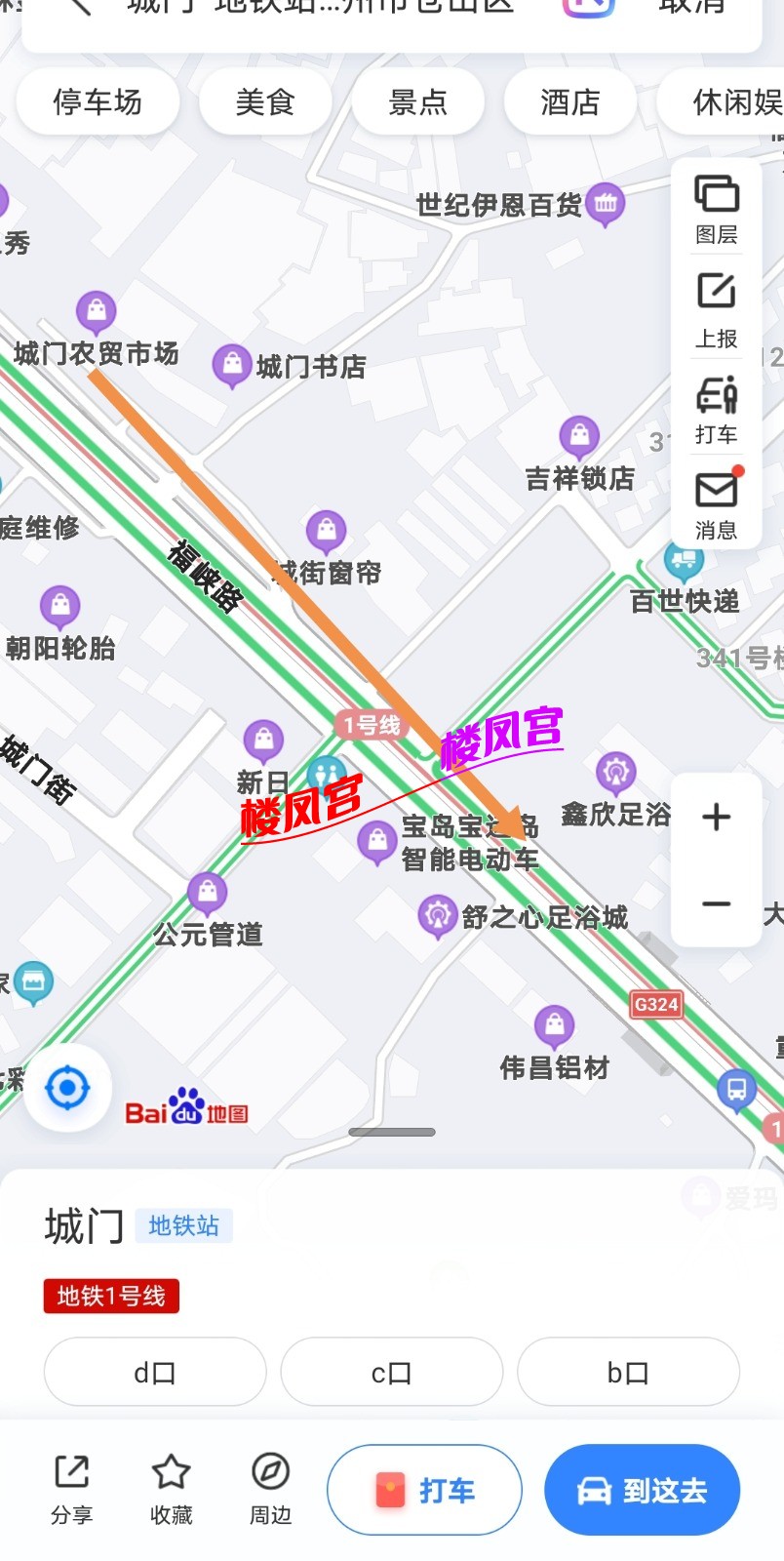Open 上报 report tool
Viewport: 784px width, 1561px height.
[716, 310]
